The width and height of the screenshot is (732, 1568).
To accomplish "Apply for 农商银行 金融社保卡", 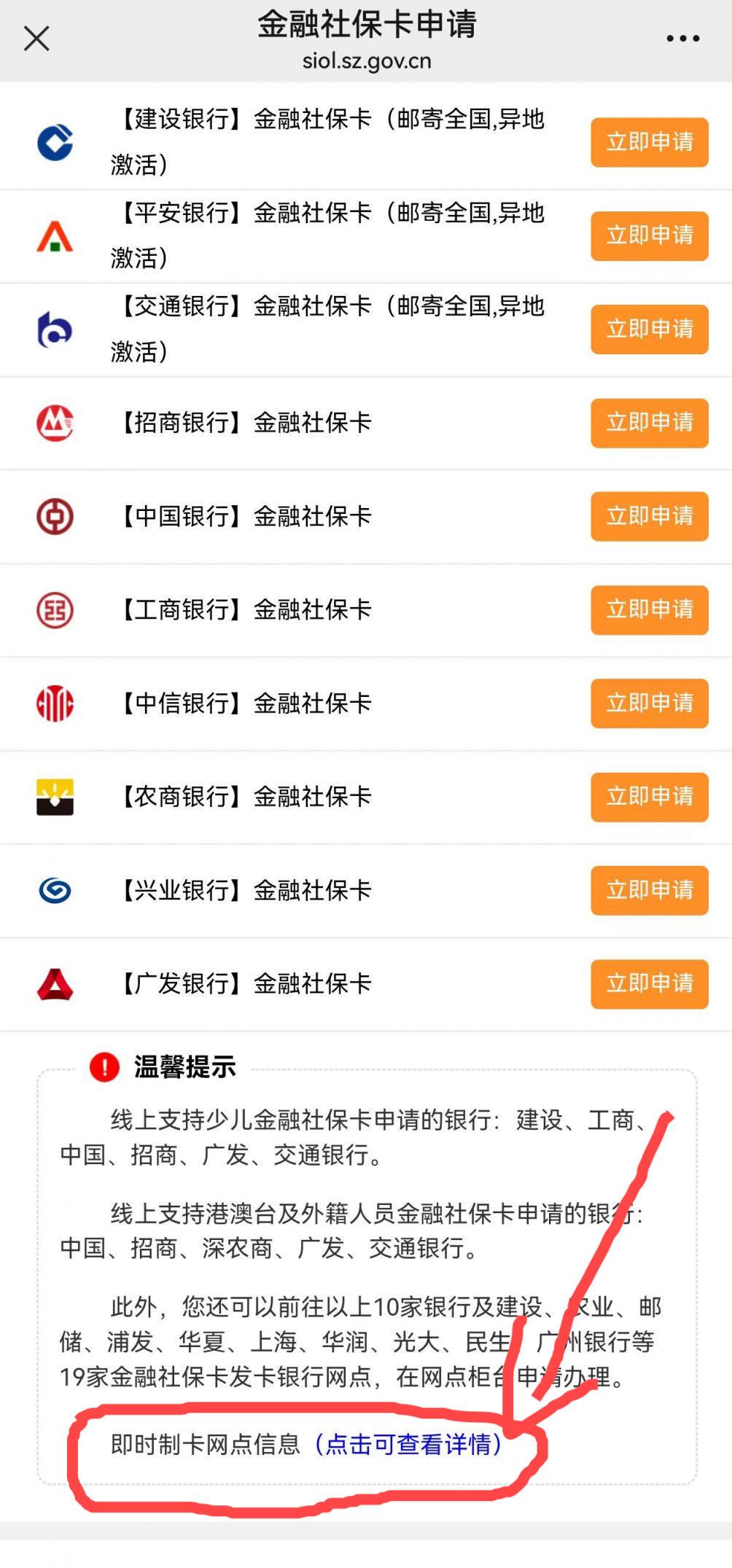I will click(649, 797).
